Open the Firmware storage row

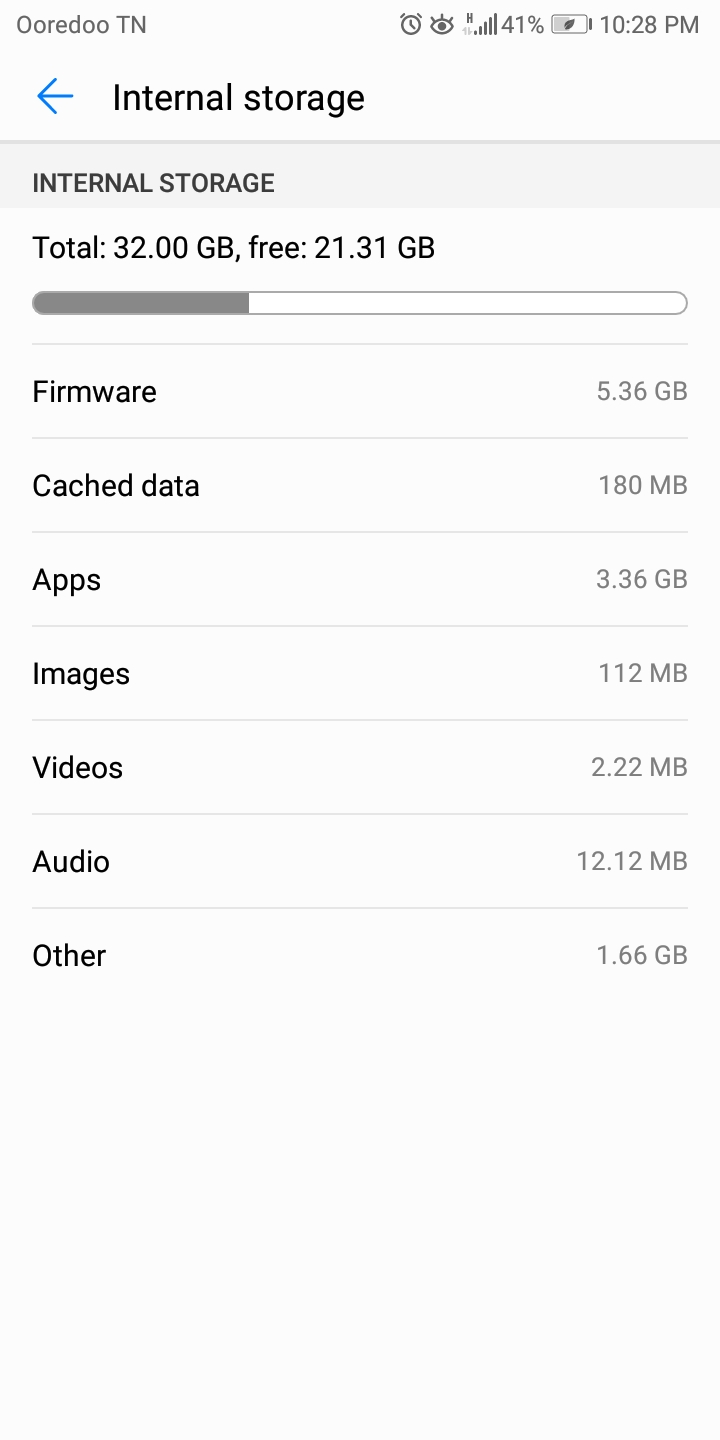tap(360, 391)
